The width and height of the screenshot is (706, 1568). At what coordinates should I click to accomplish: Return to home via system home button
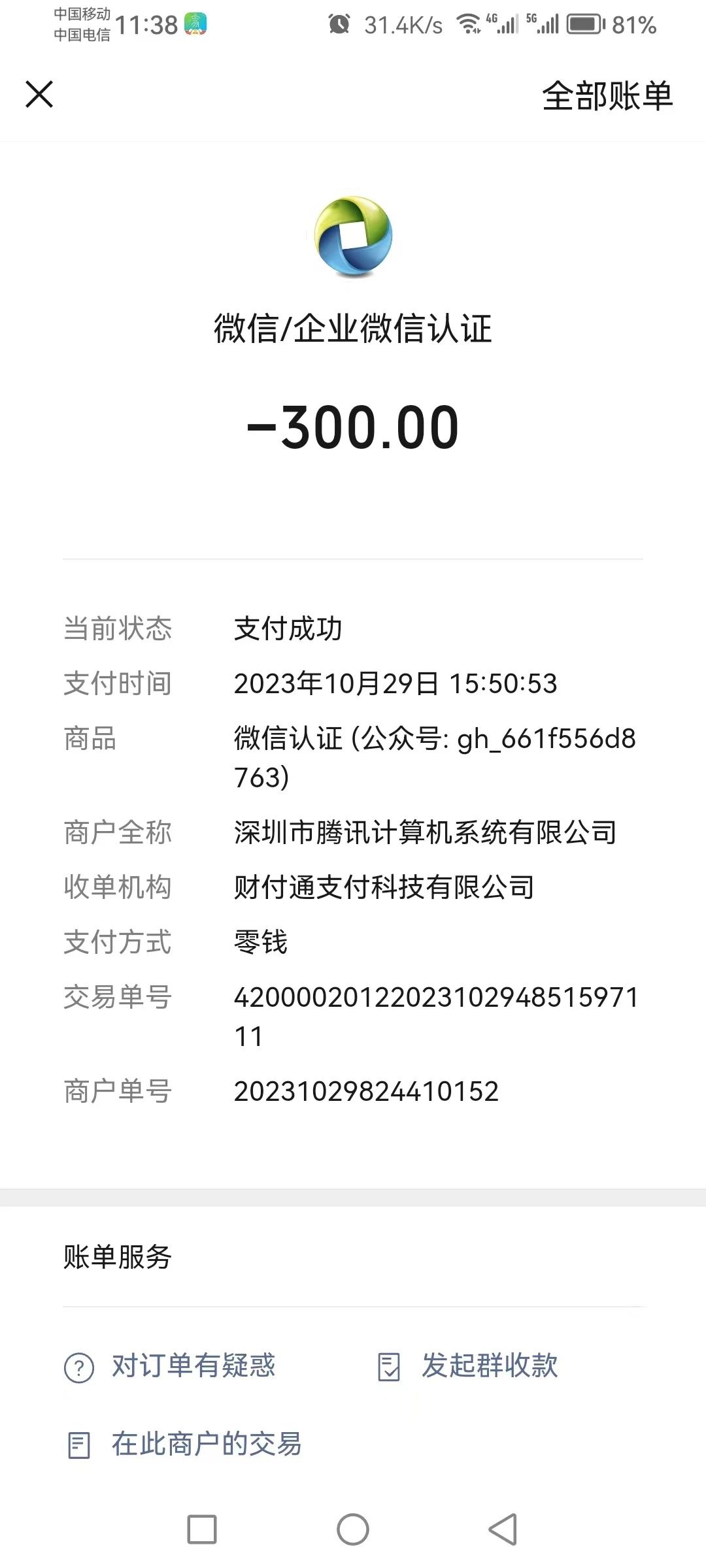point(353,1529)
